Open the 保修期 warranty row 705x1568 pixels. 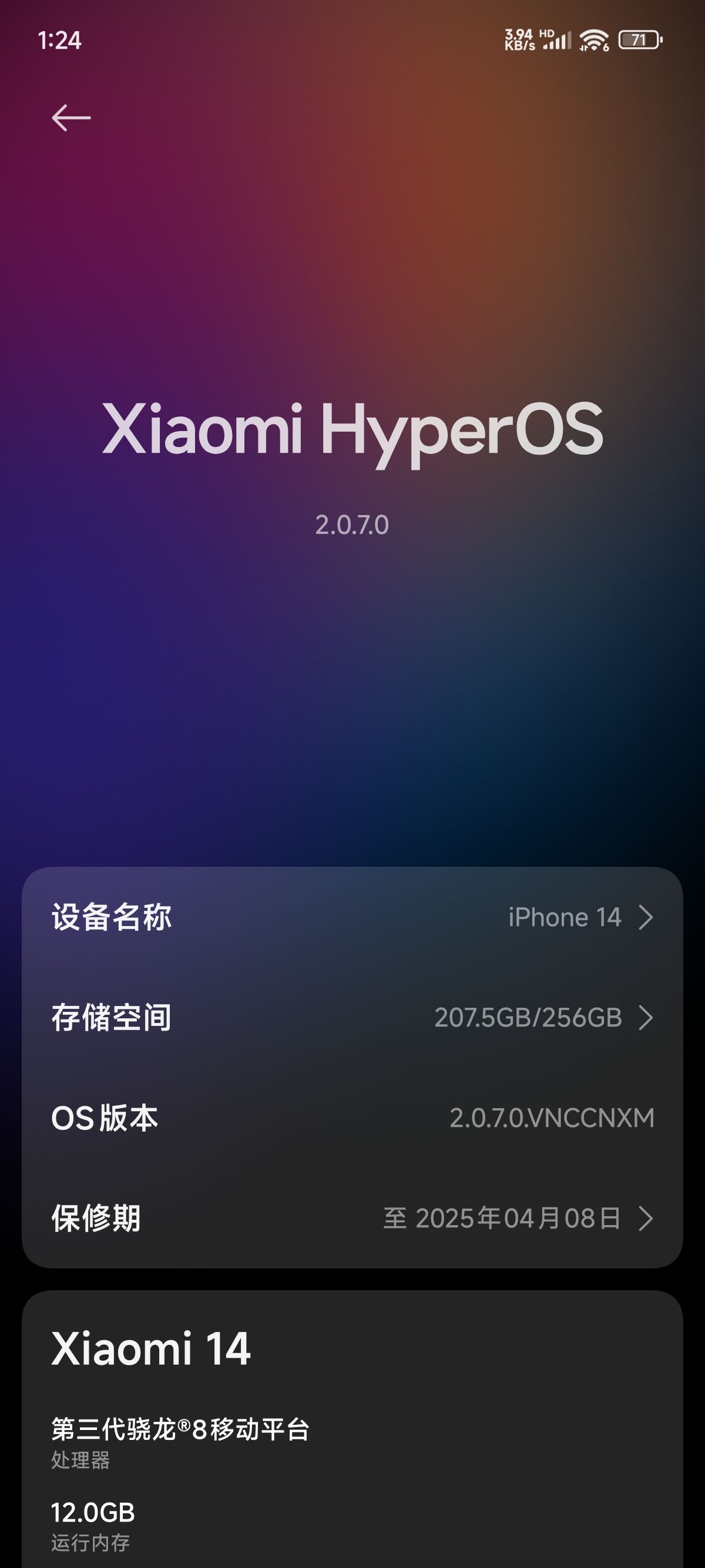click(352, 1219)
